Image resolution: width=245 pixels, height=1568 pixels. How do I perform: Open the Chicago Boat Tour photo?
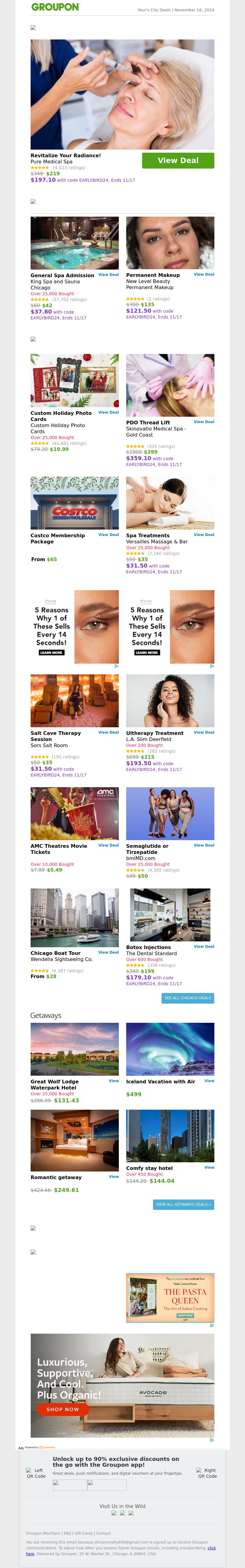click(x=74, y=917)
